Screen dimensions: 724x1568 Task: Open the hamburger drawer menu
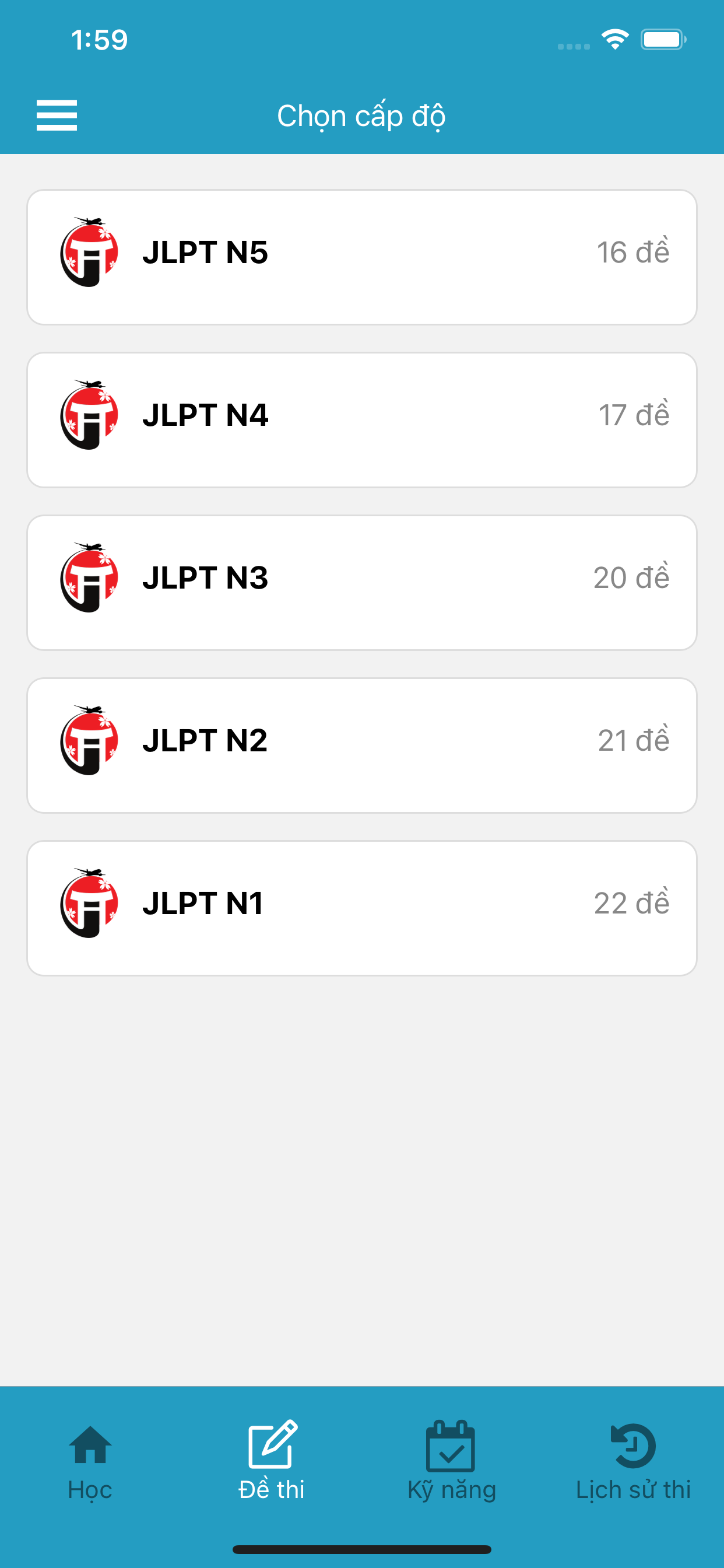tap(57, 115)
